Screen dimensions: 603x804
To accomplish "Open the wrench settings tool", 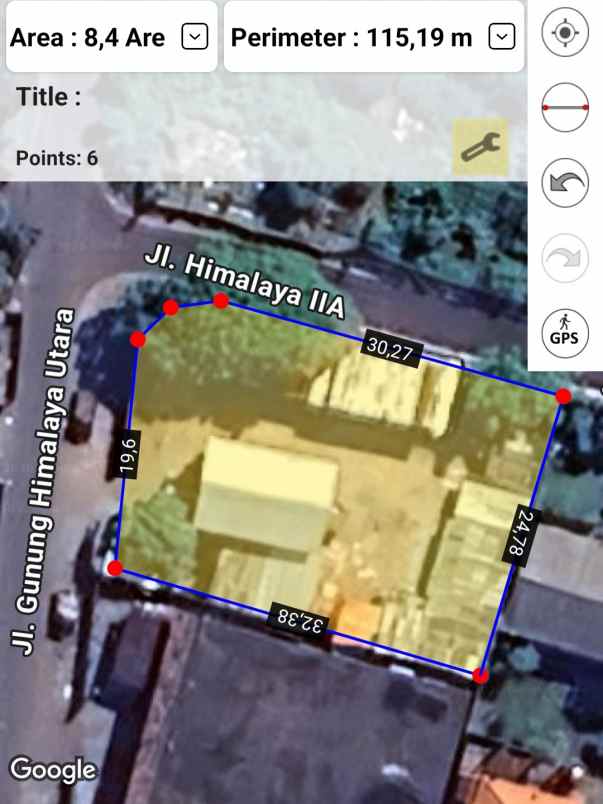I will coord(480,147).
